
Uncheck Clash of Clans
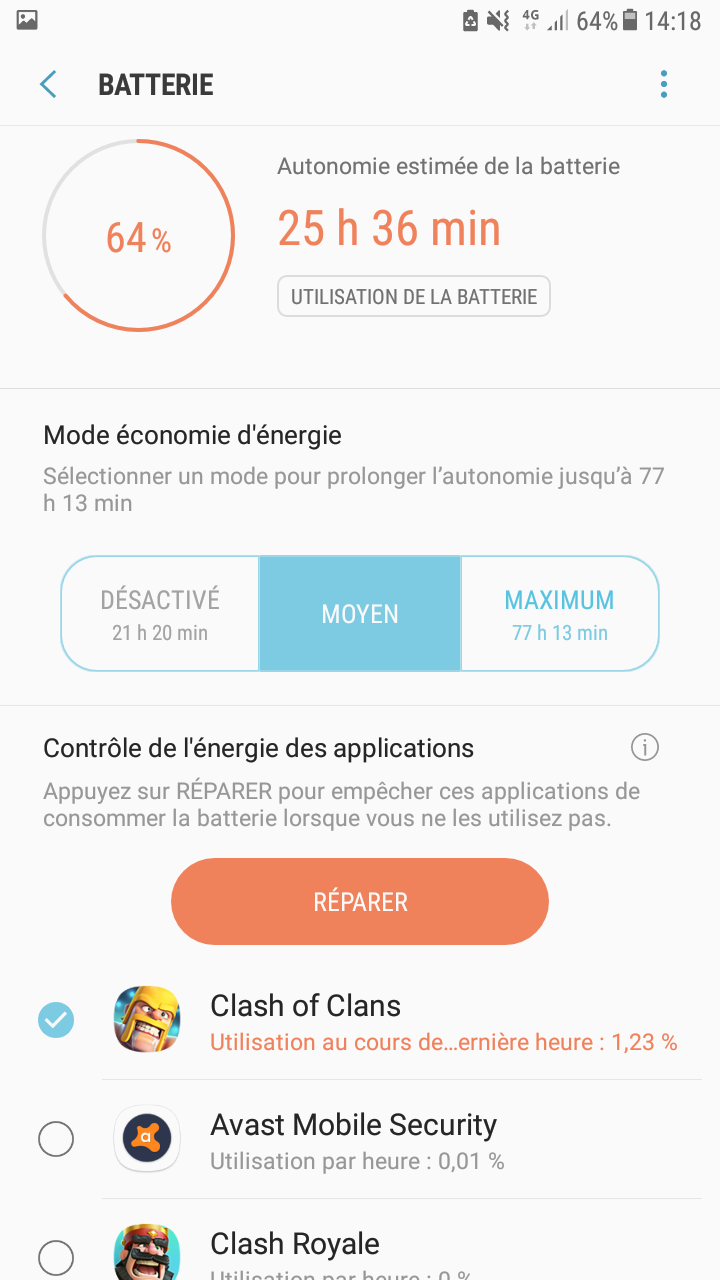click(56, 1020)
